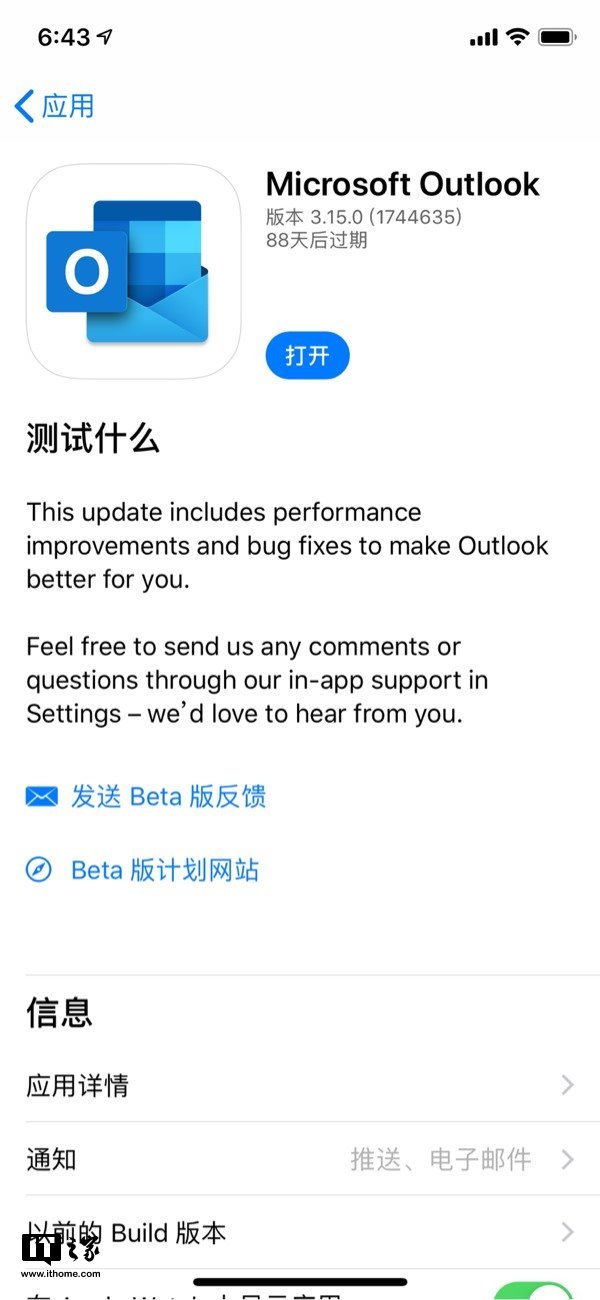This screenshot has width=600, height=1300.
Task: Tap the 打开 button for Microsoft Outlook
Action: pos(307,355)
